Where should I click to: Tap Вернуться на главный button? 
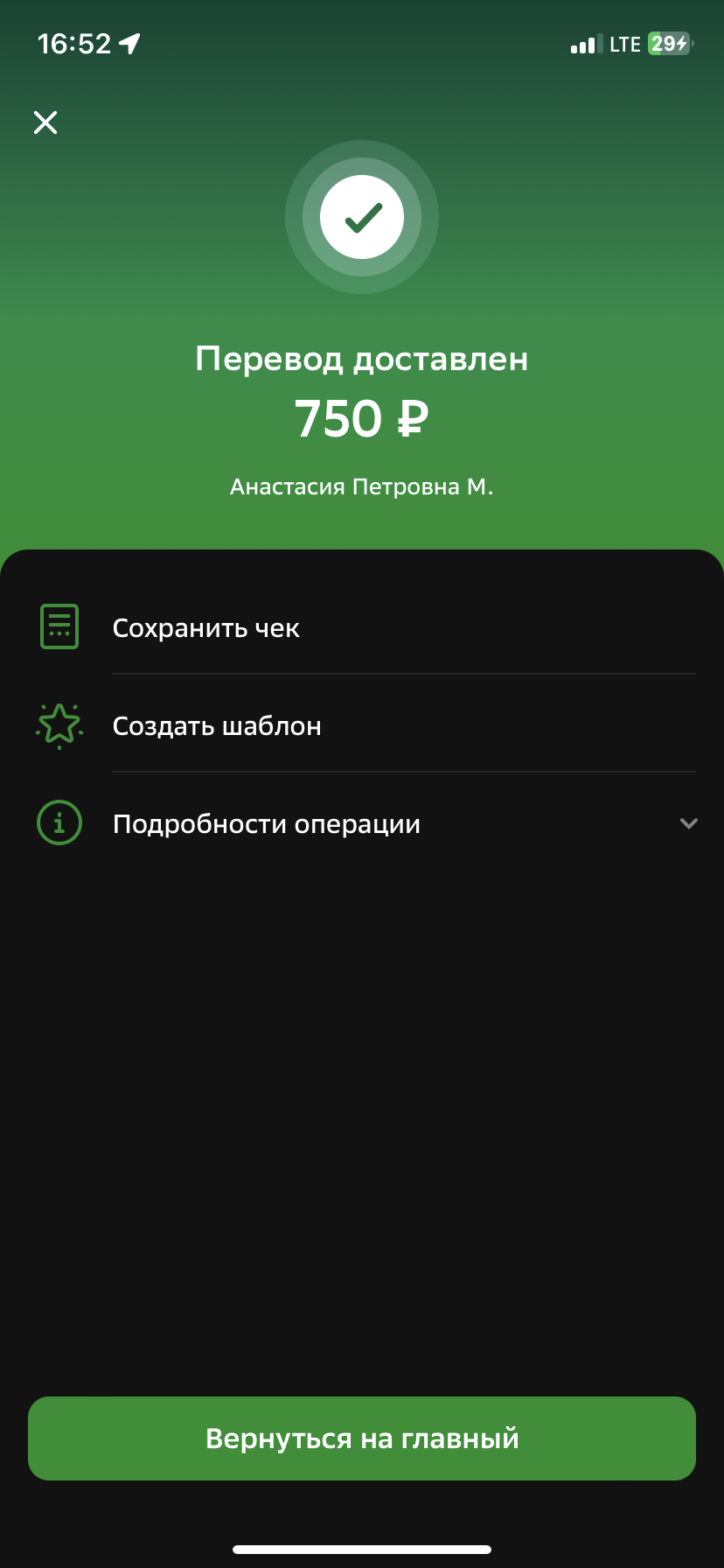coord(362,1438)
